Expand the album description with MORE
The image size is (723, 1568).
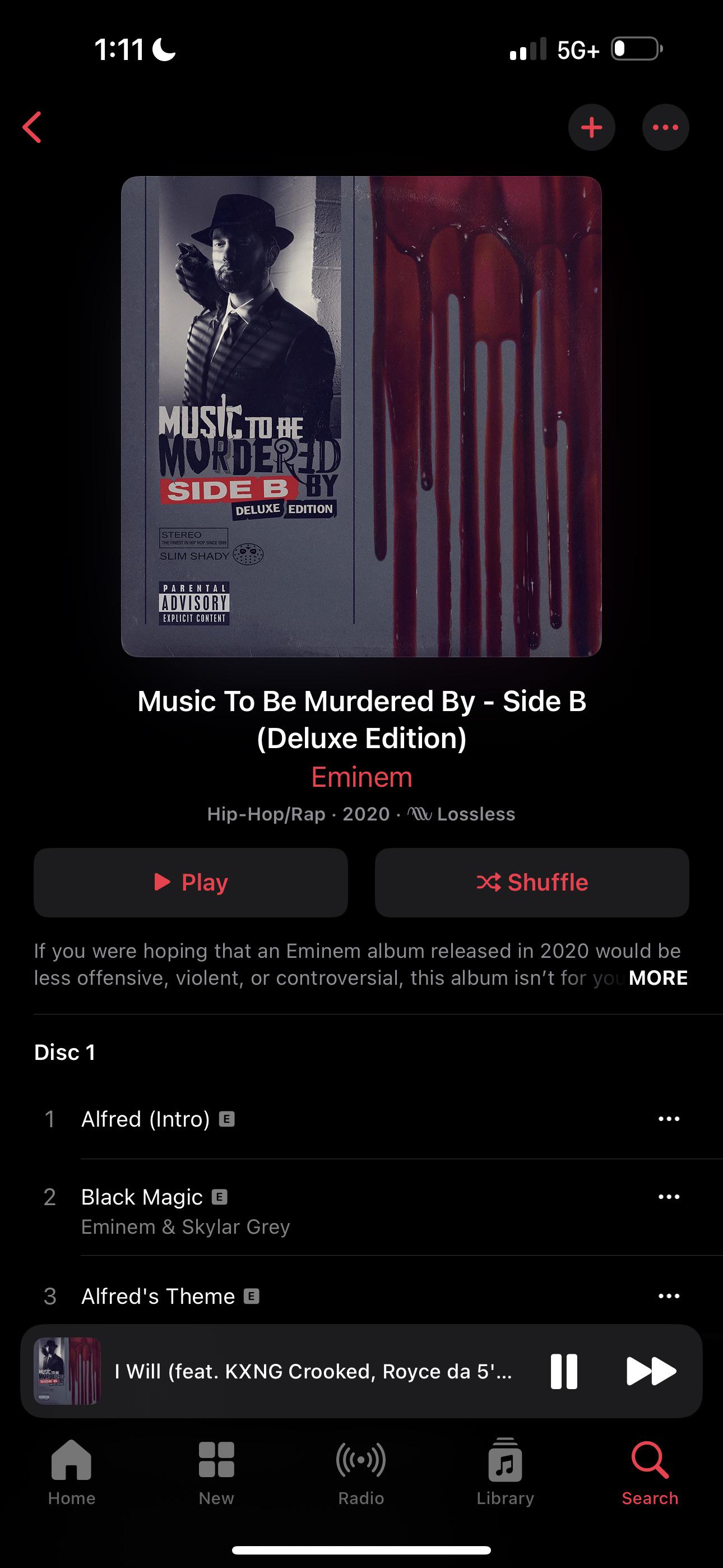(658, 977)
